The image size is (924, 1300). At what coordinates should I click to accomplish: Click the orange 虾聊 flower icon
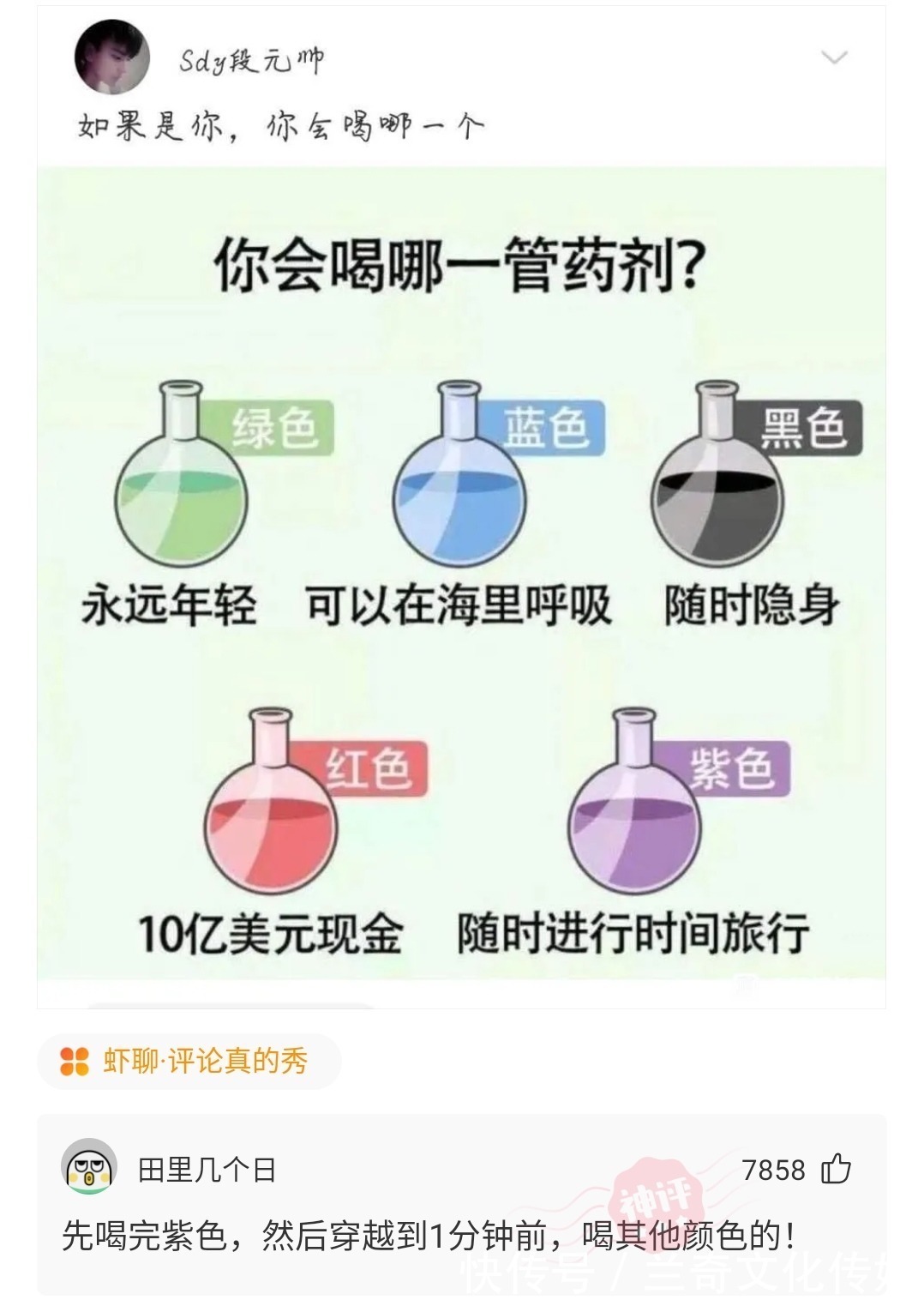(x=74, y=1062)
